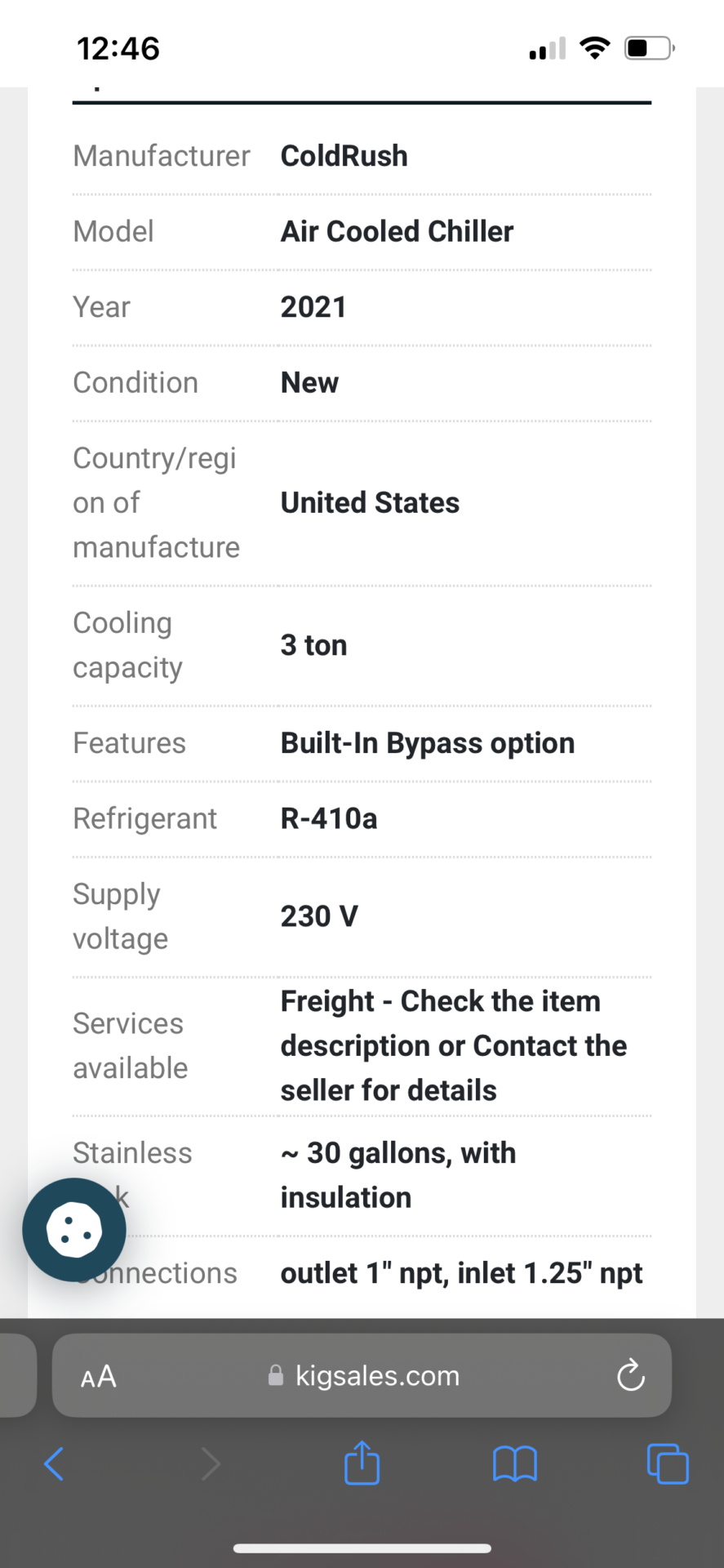
Task: Go back to the previous page
Action: pos(54,1463)
